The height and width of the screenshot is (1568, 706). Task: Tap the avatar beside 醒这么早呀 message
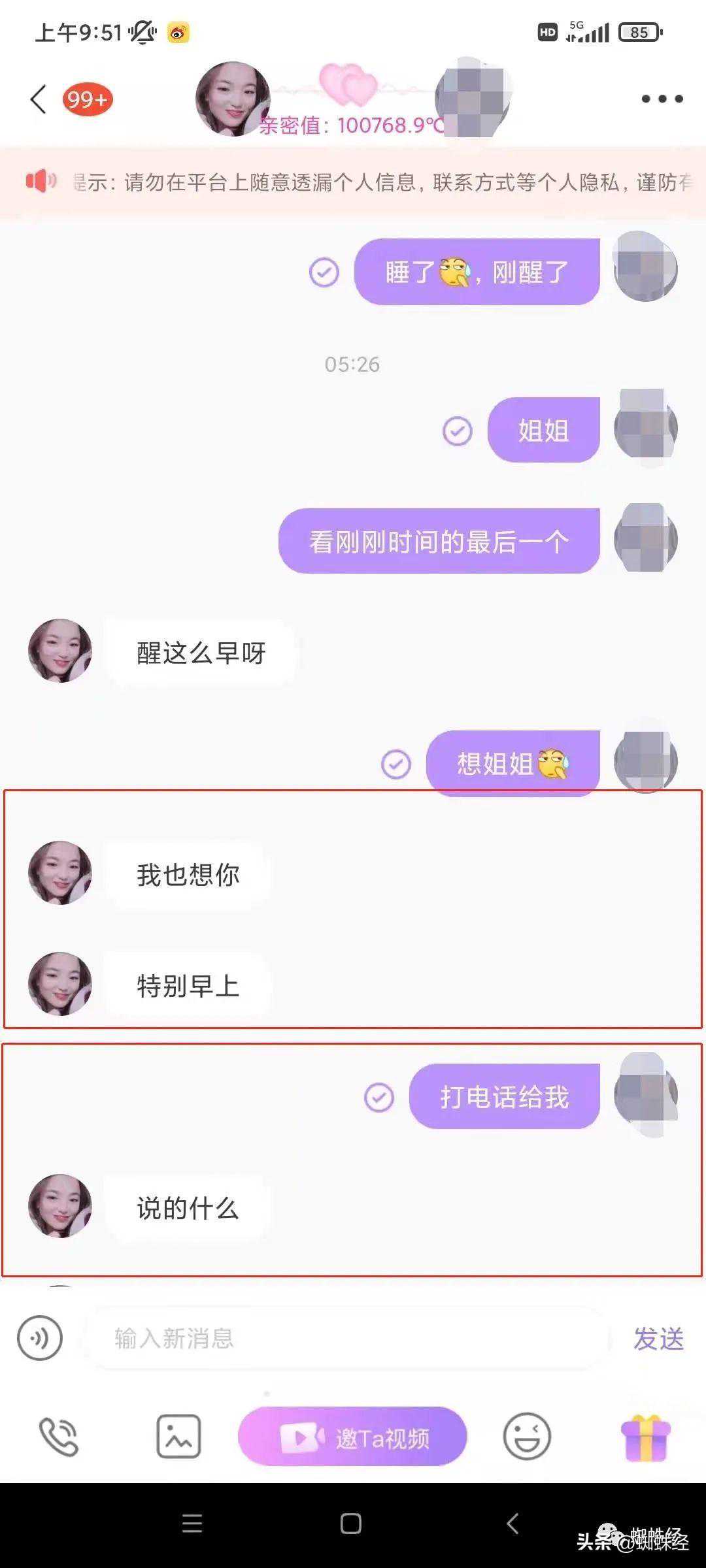click(x=60, y=651)
